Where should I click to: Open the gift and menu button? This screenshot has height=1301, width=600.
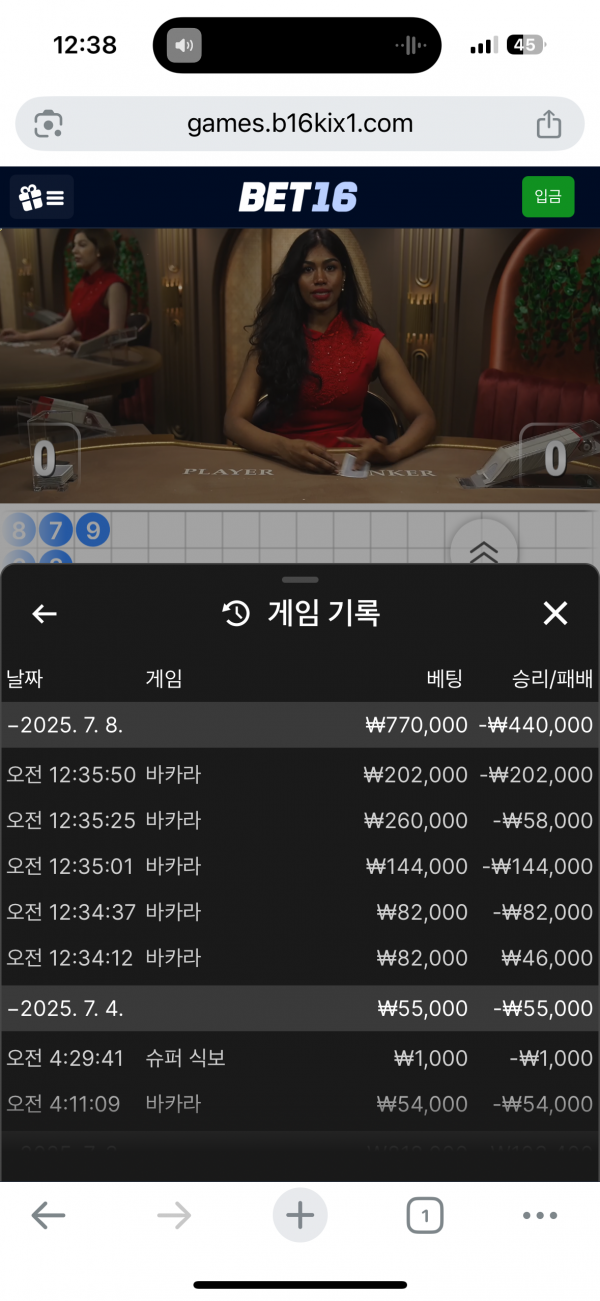pos(42,197)
